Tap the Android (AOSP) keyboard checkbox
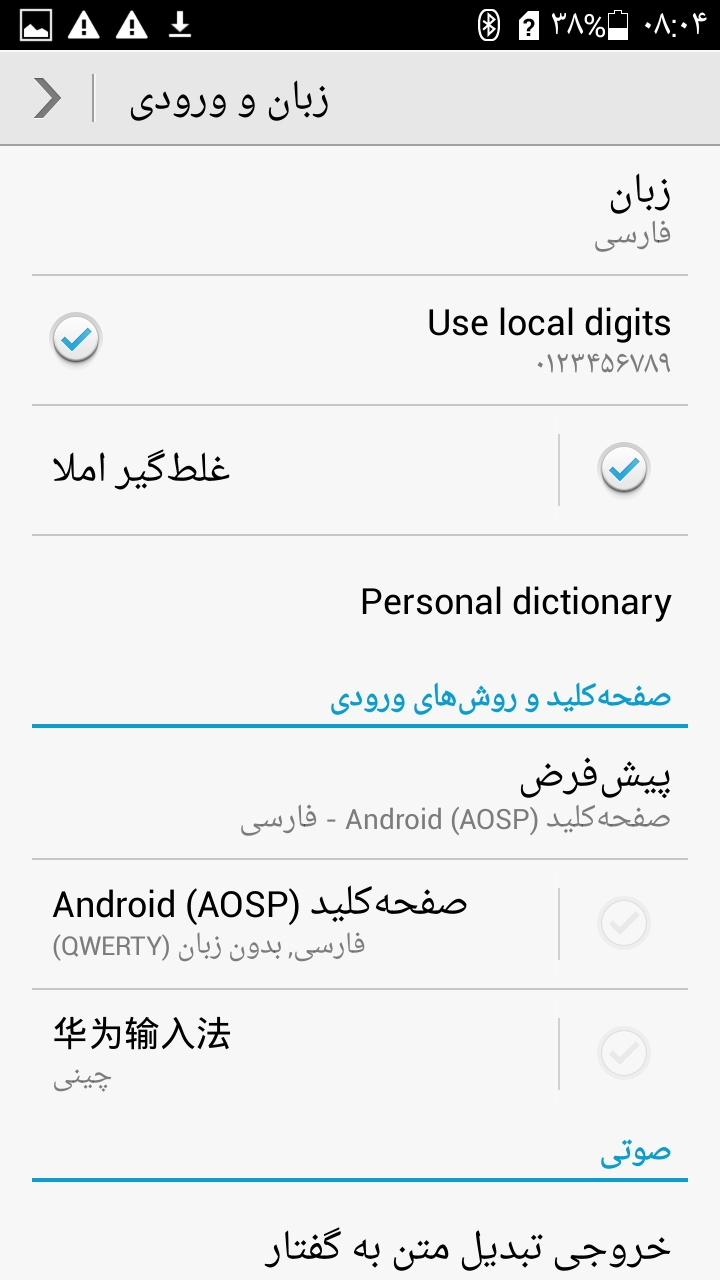Viewport: 720px width, 1280px height. pyautogui.click(x=624, y=924)
